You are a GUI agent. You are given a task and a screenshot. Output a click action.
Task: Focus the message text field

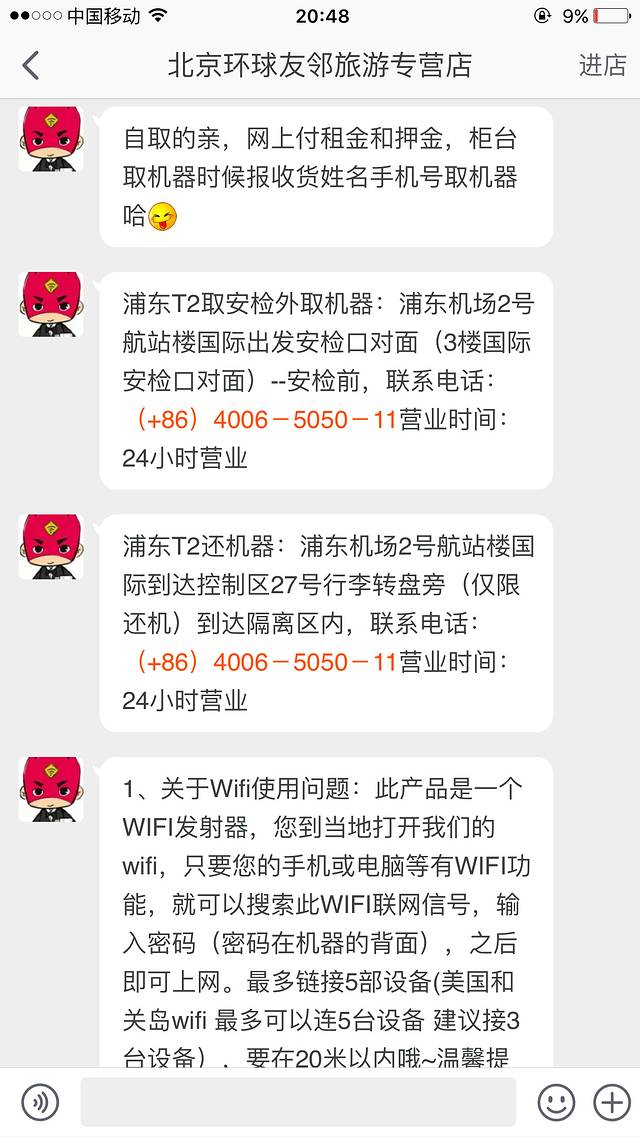pyautogui.click(x=298, y=1102)
